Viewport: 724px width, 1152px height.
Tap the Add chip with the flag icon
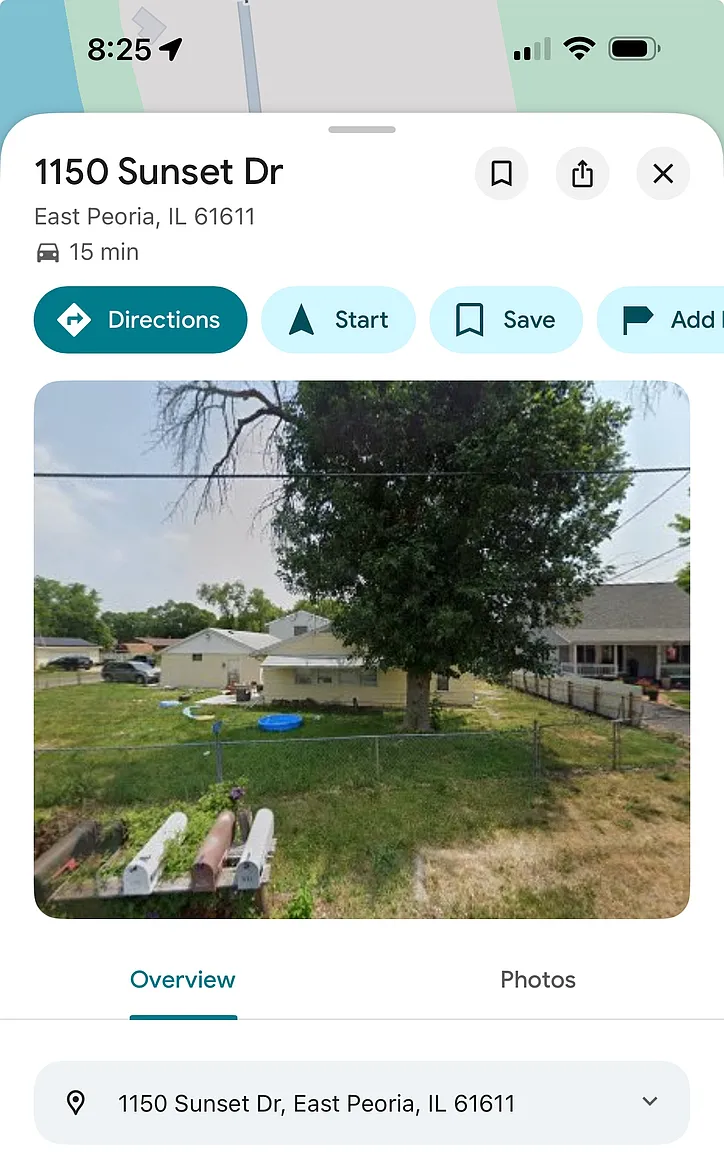point(662,320)
